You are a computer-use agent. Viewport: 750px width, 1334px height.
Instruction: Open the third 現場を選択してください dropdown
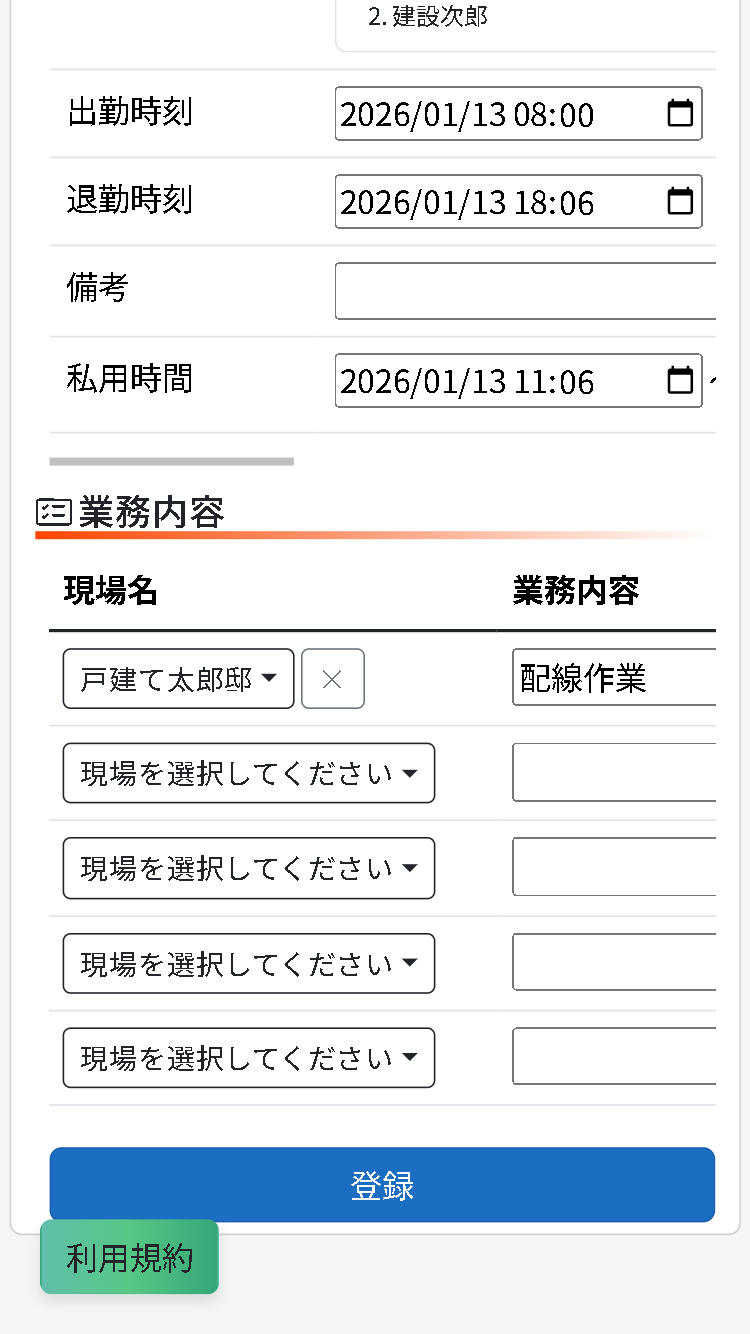248,963
